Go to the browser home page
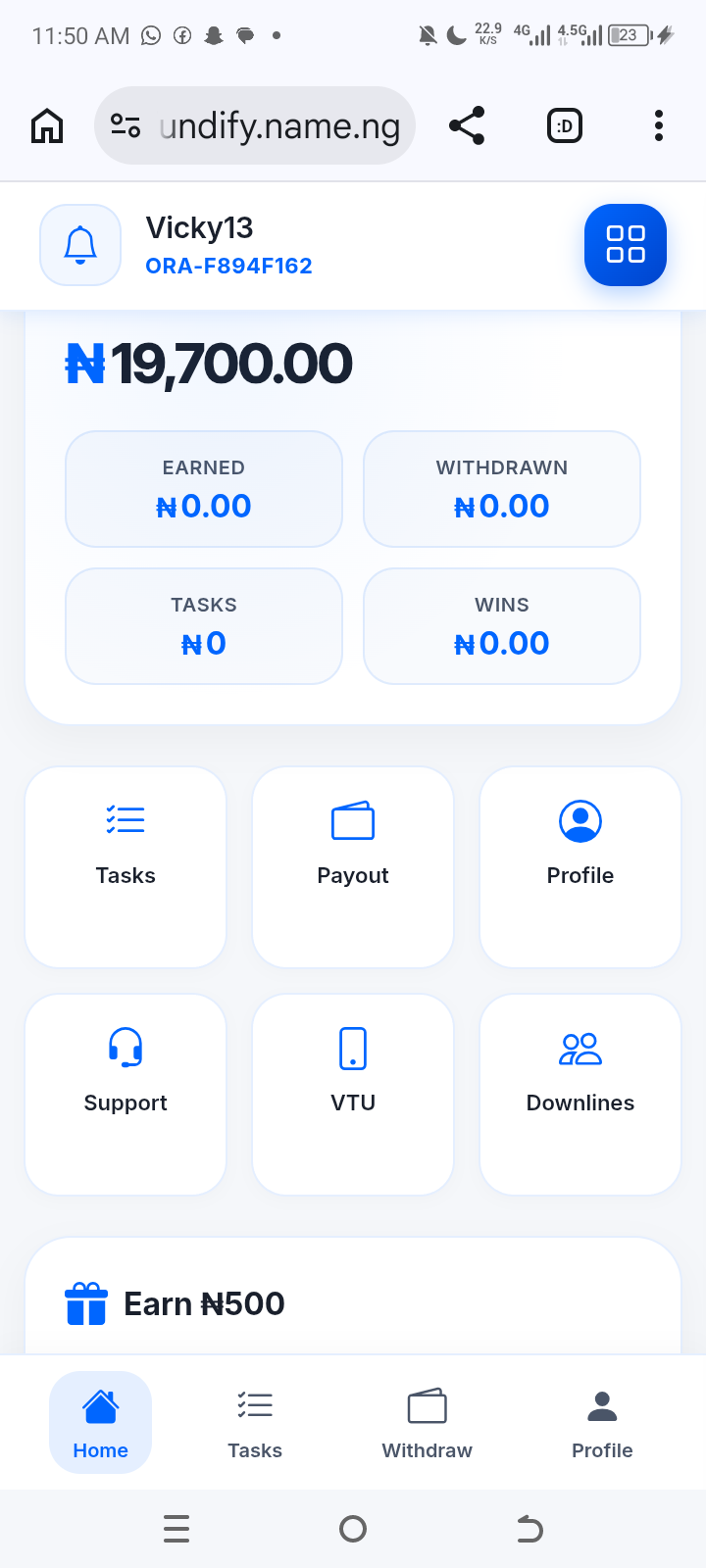 tap(47, 125)
